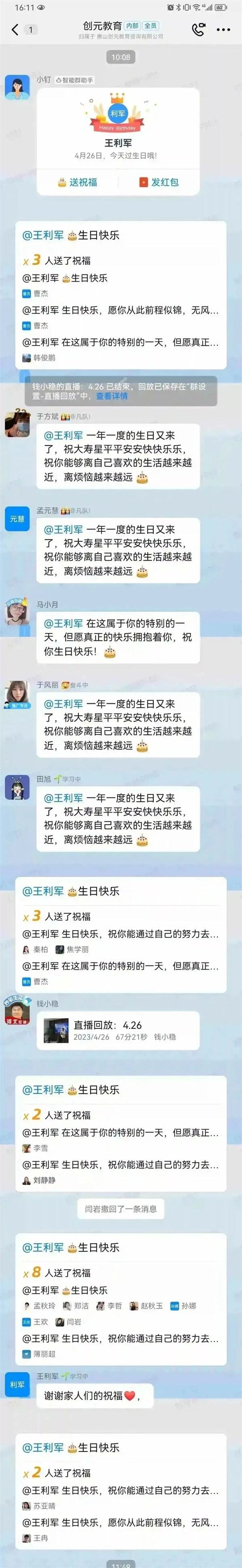Tap the @王利军 mention in 马小月's message

(63, 623)
